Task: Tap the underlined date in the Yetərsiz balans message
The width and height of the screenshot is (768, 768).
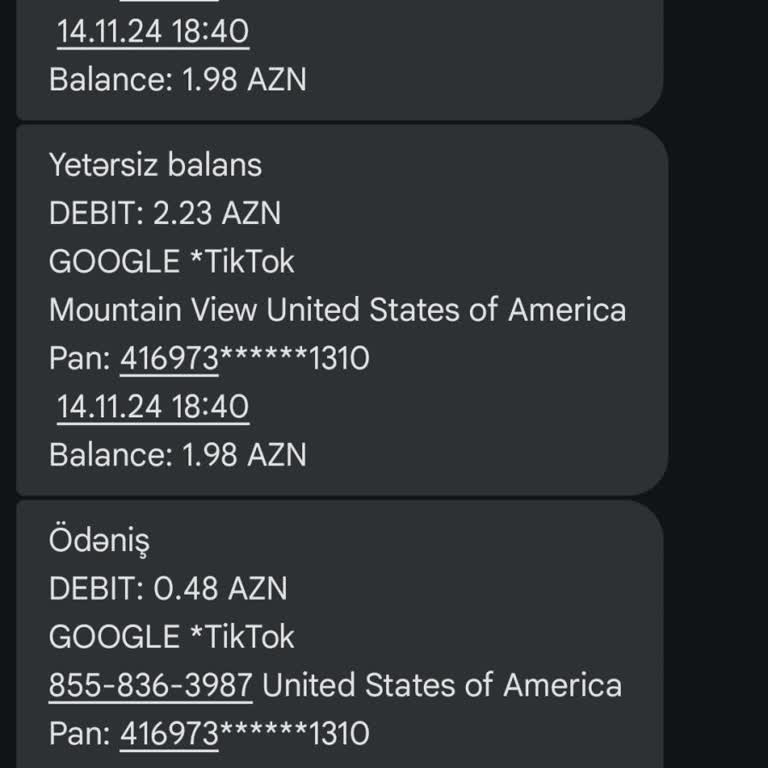Action: [152, 408]
